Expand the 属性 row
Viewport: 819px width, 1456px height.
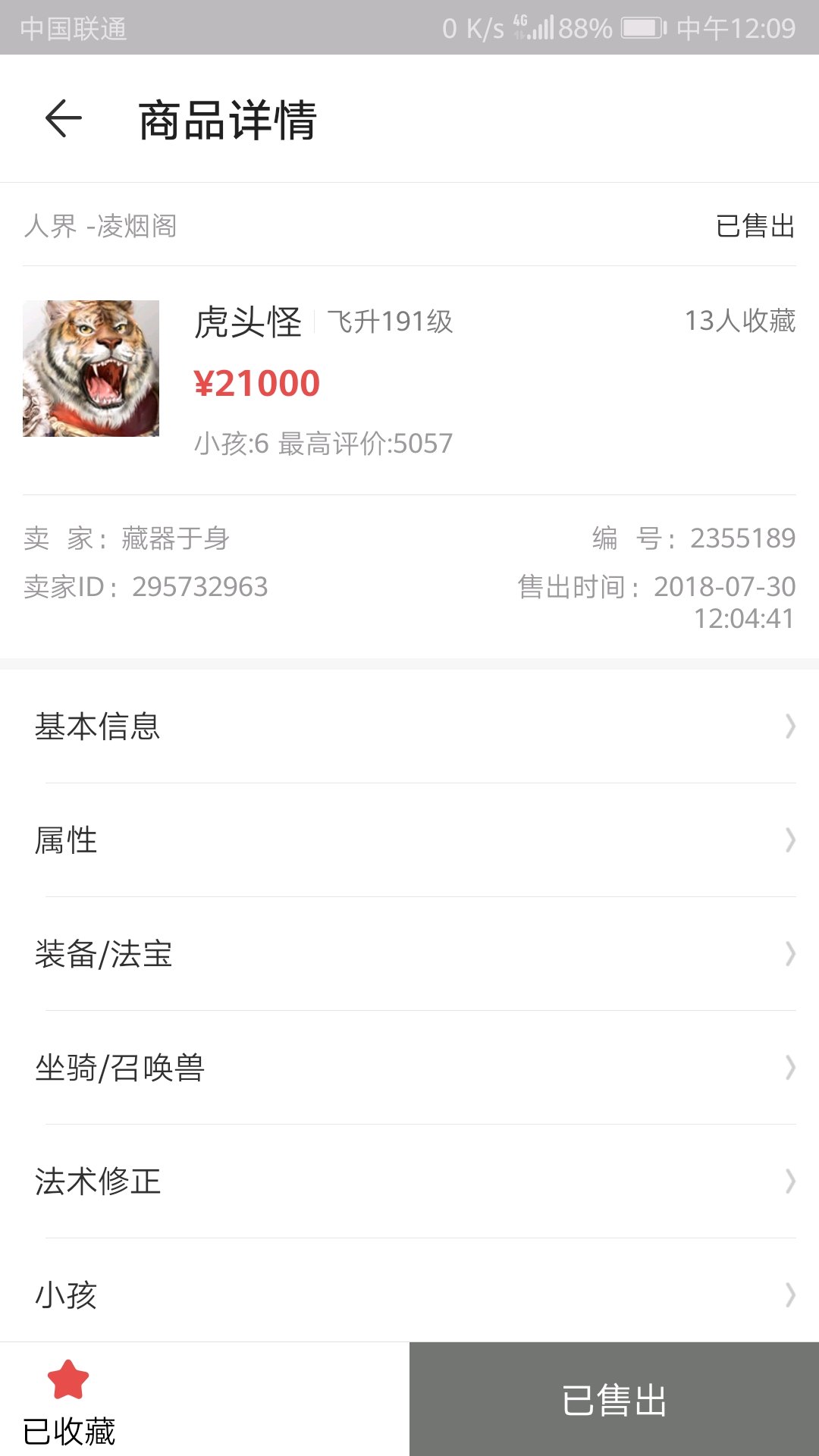coord(409,840)
